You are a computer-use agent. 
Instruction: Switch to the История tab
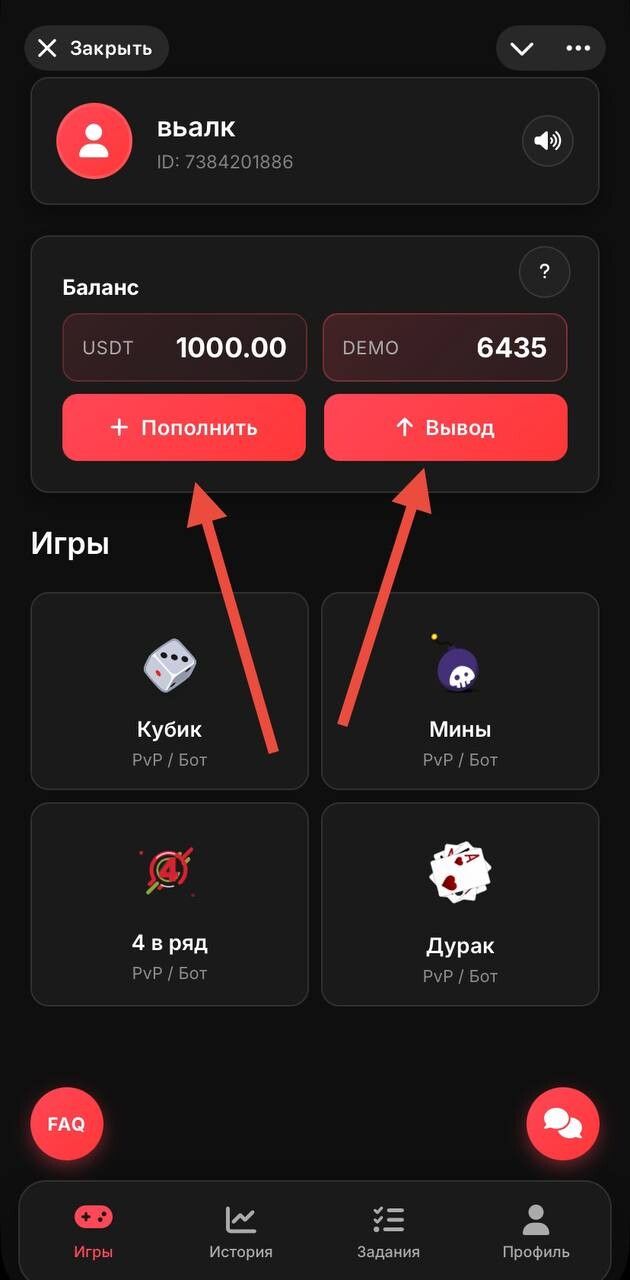(240, 1232)
